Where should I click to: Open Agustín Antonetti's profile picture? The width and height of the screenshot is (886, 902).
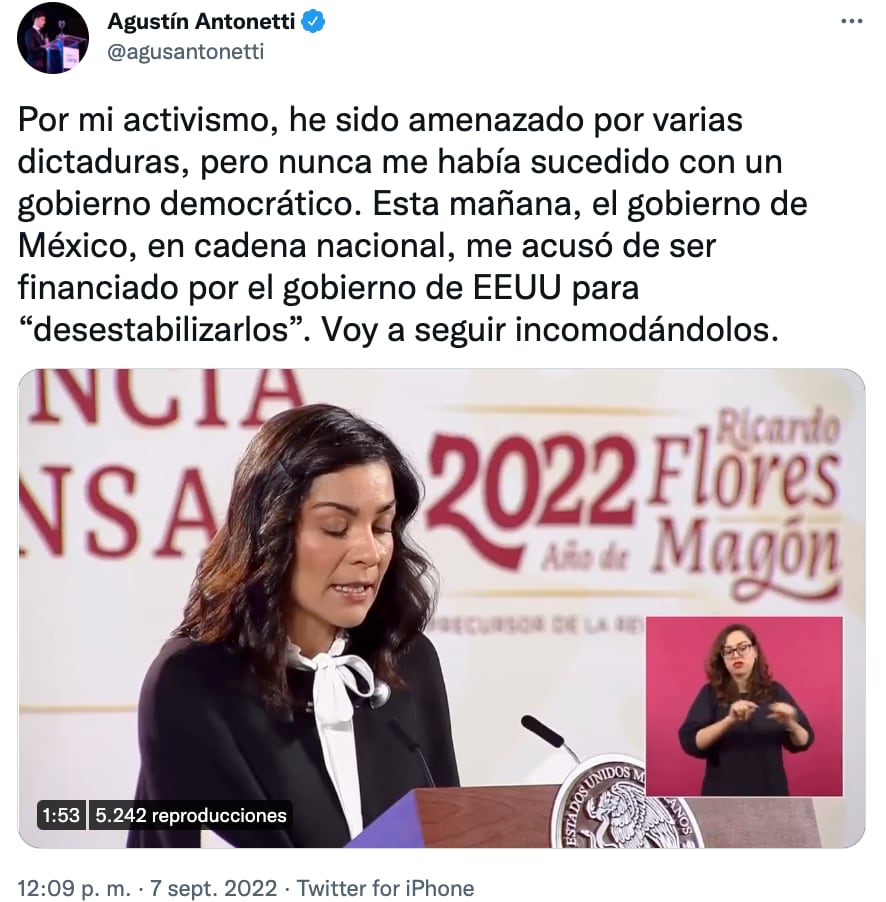click(54, 37)
